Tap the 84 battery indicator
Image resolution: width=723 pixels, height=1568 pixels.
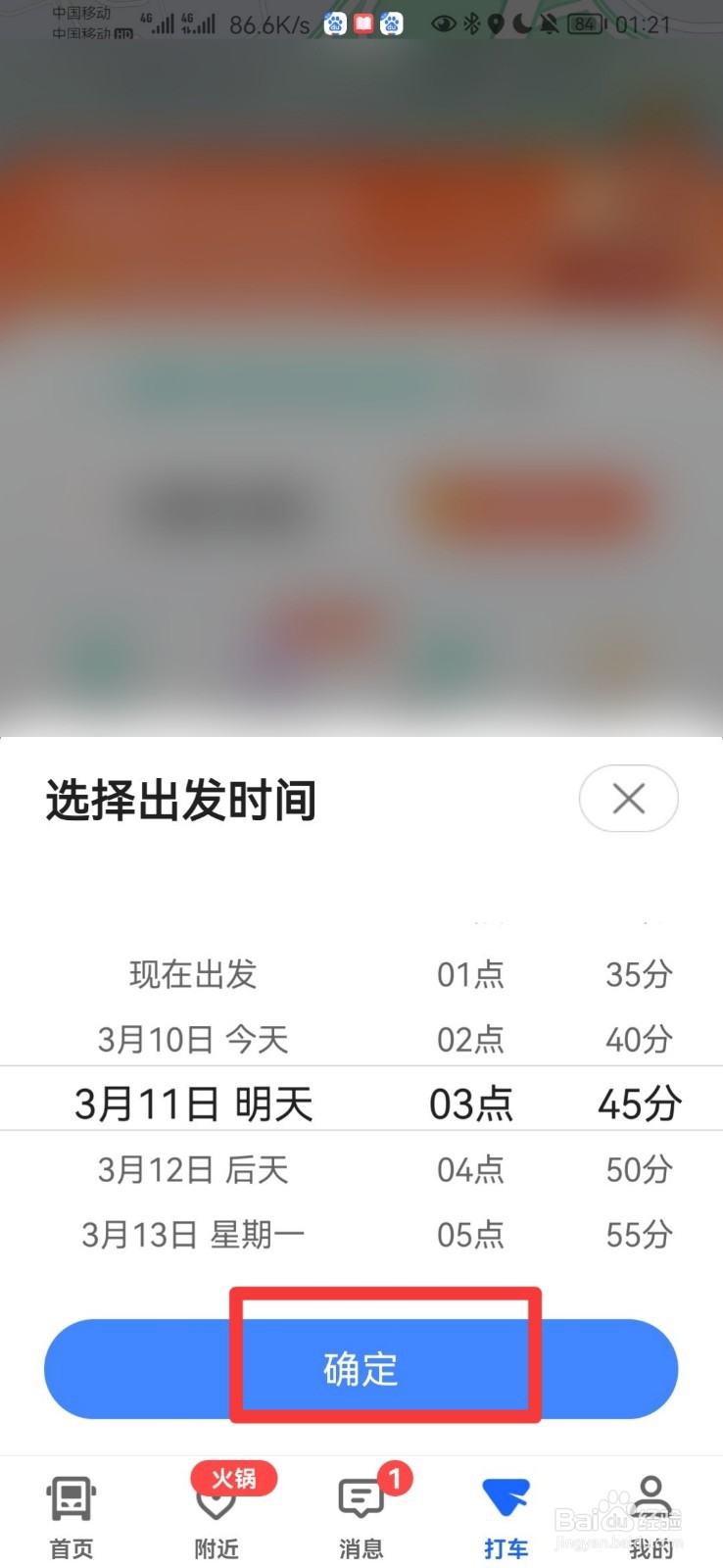pos(586,24)
